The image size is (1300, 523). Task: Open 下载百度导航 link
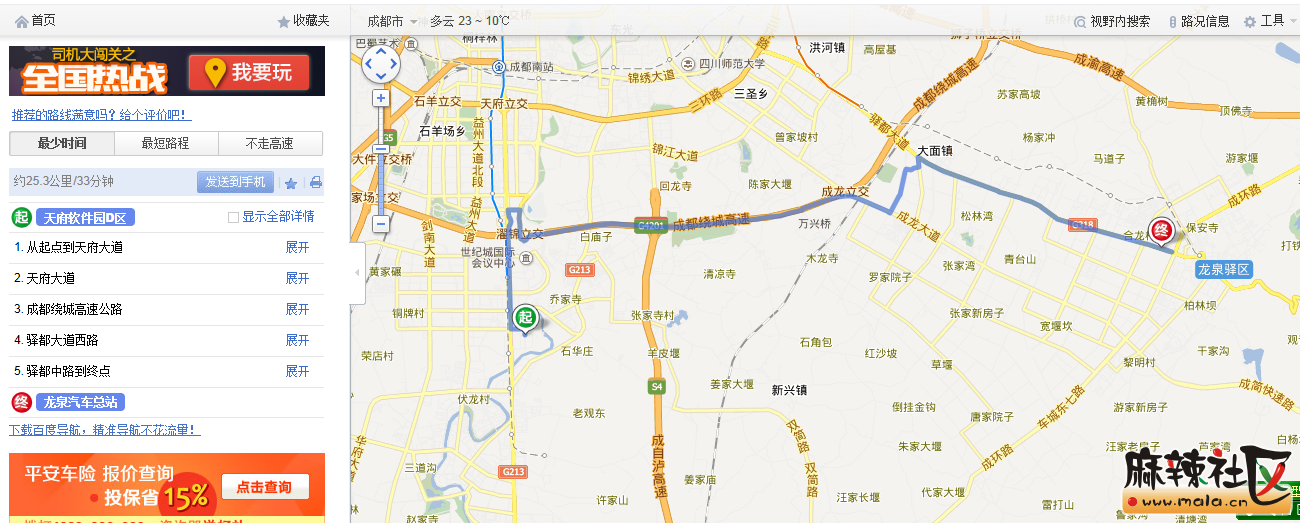[x=105, y=430]
